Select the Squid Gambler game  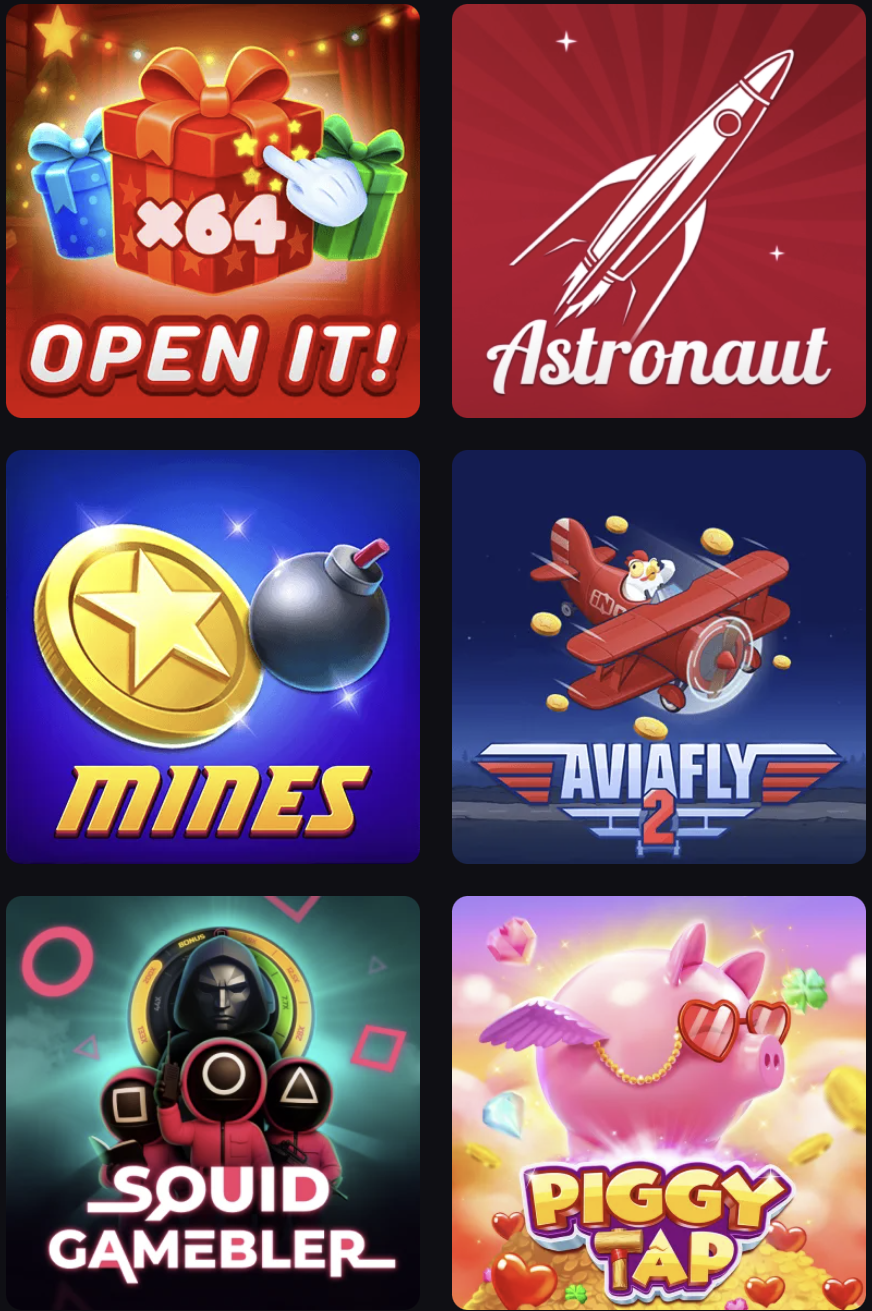pos(212,1102)
